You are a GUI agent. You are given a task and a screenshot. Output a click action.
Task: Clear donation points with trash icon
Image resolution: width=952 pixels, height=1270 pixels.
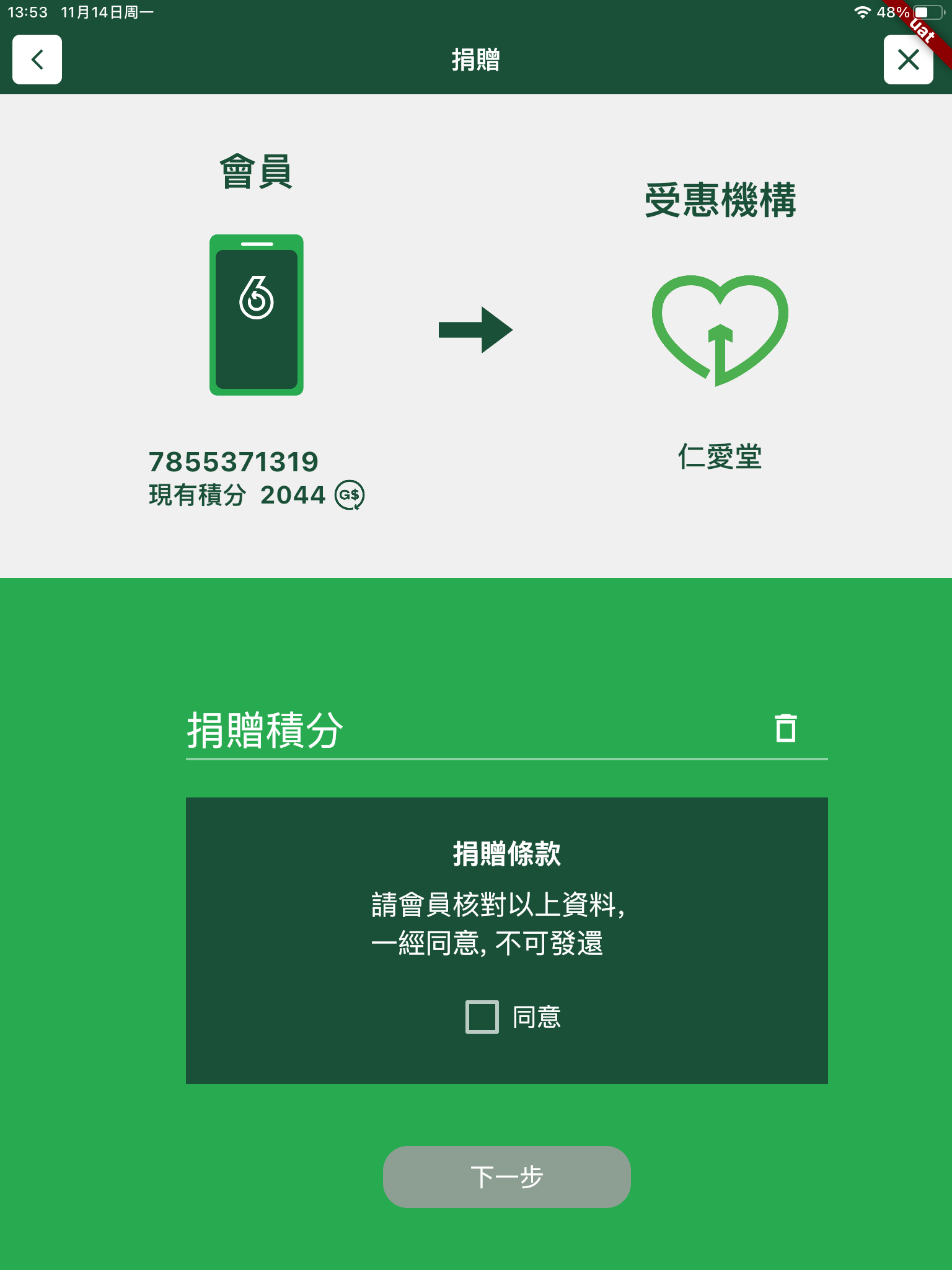(x=785, y=728)
